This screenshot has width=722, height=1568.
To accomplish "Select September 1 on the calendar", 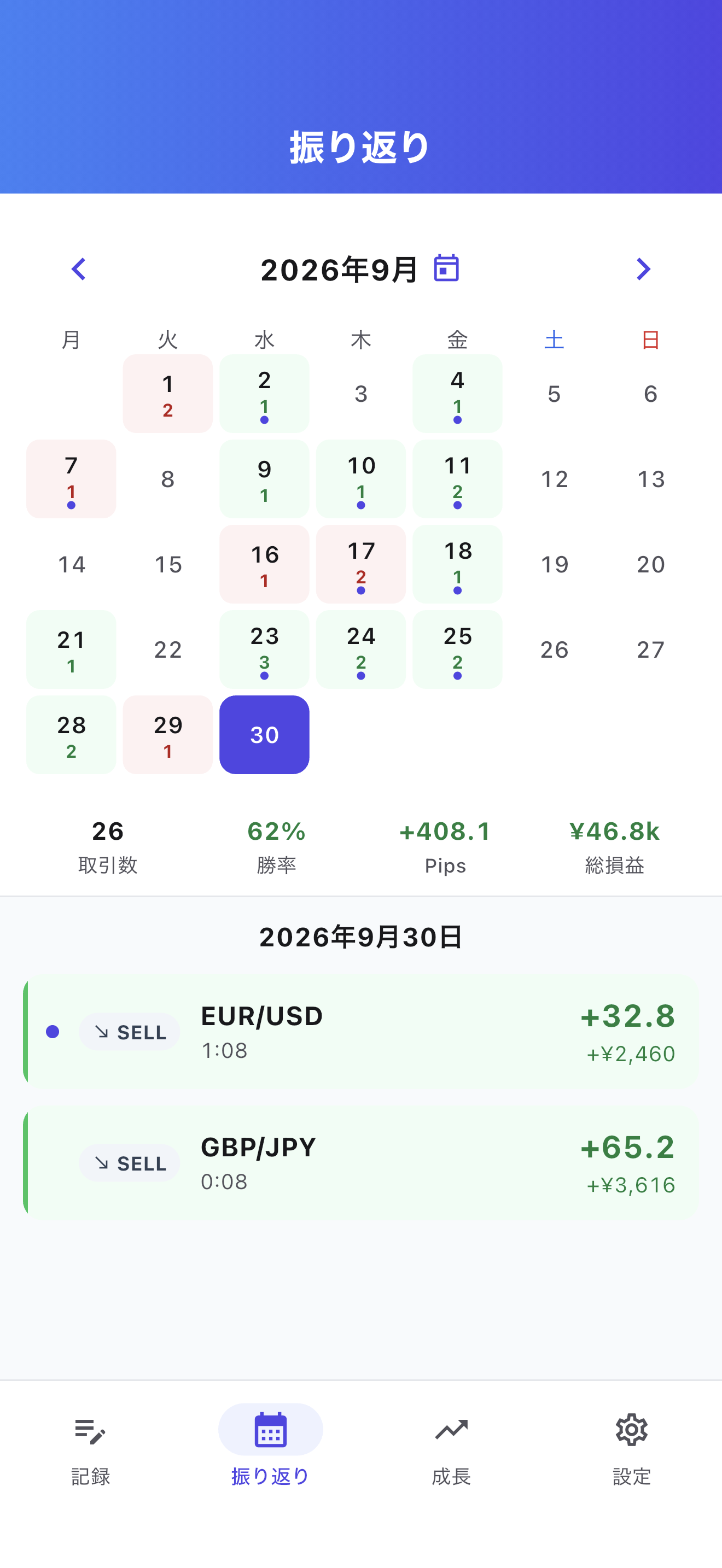I will (167, 394).
